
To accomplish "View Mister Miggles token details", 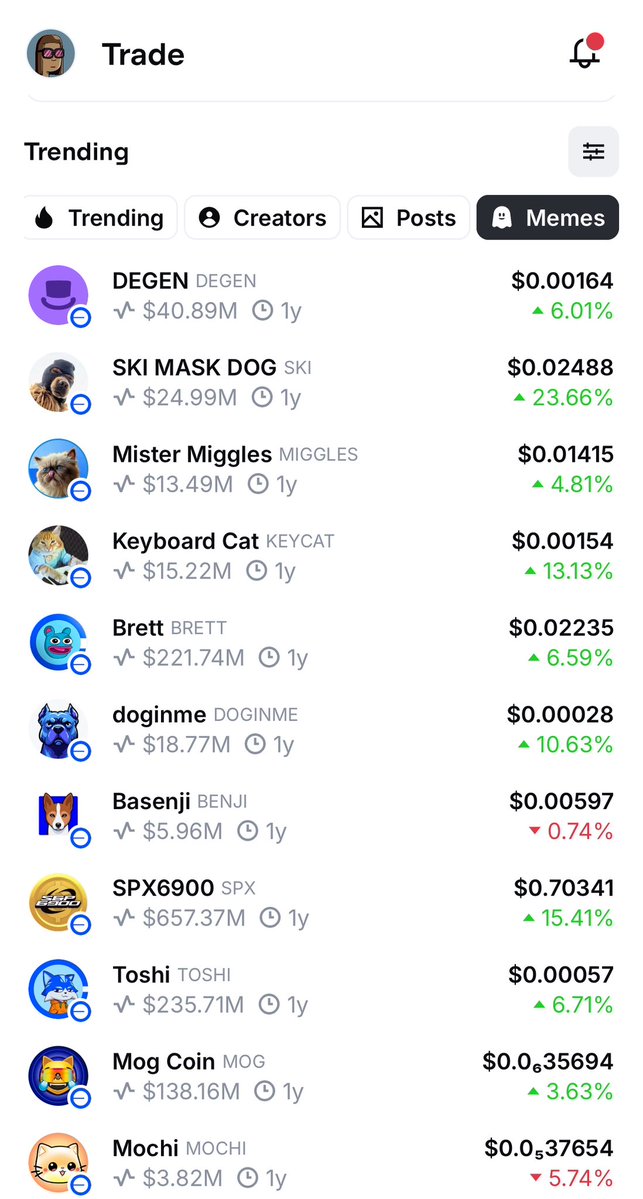I will (320, 469).
